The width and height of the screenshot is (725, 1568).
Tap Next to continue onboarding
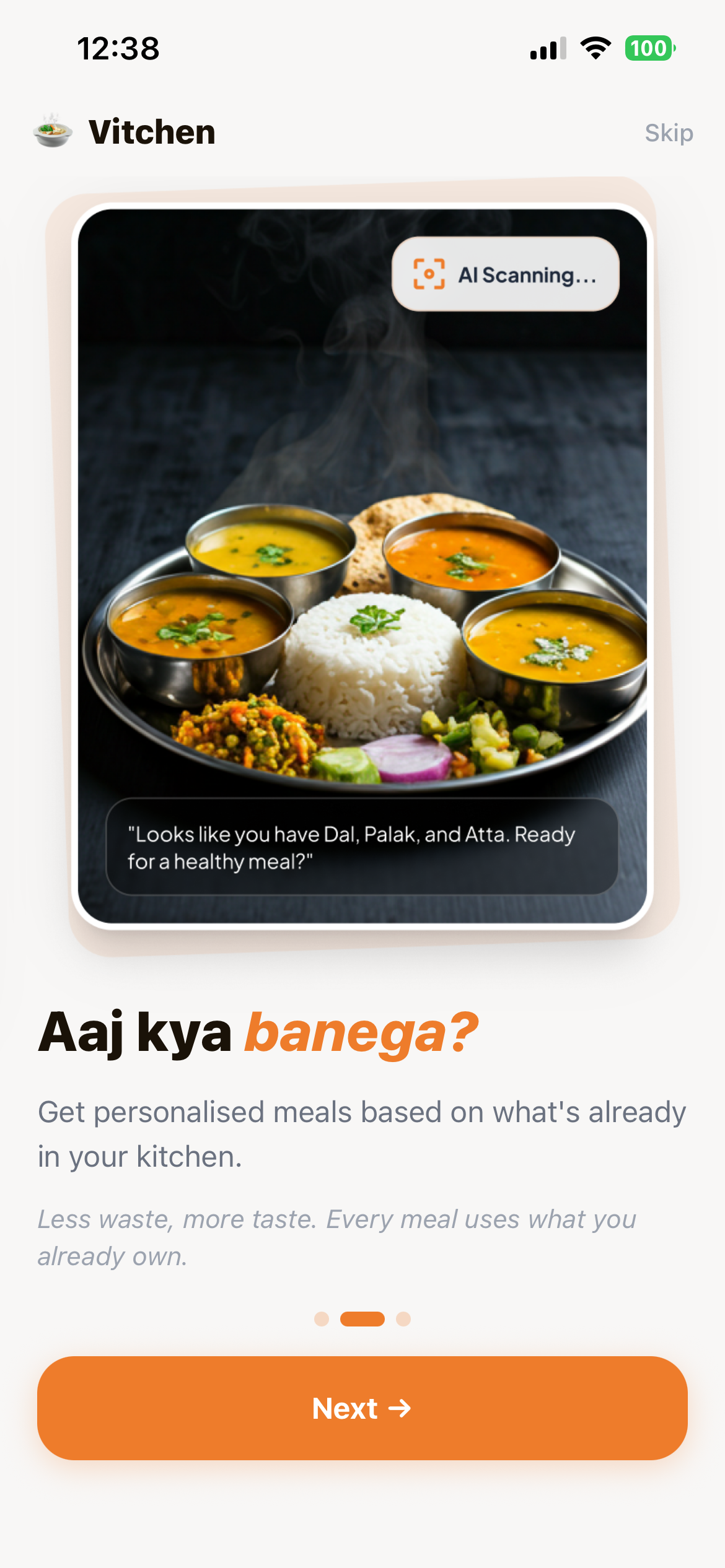coord(362,1408)
